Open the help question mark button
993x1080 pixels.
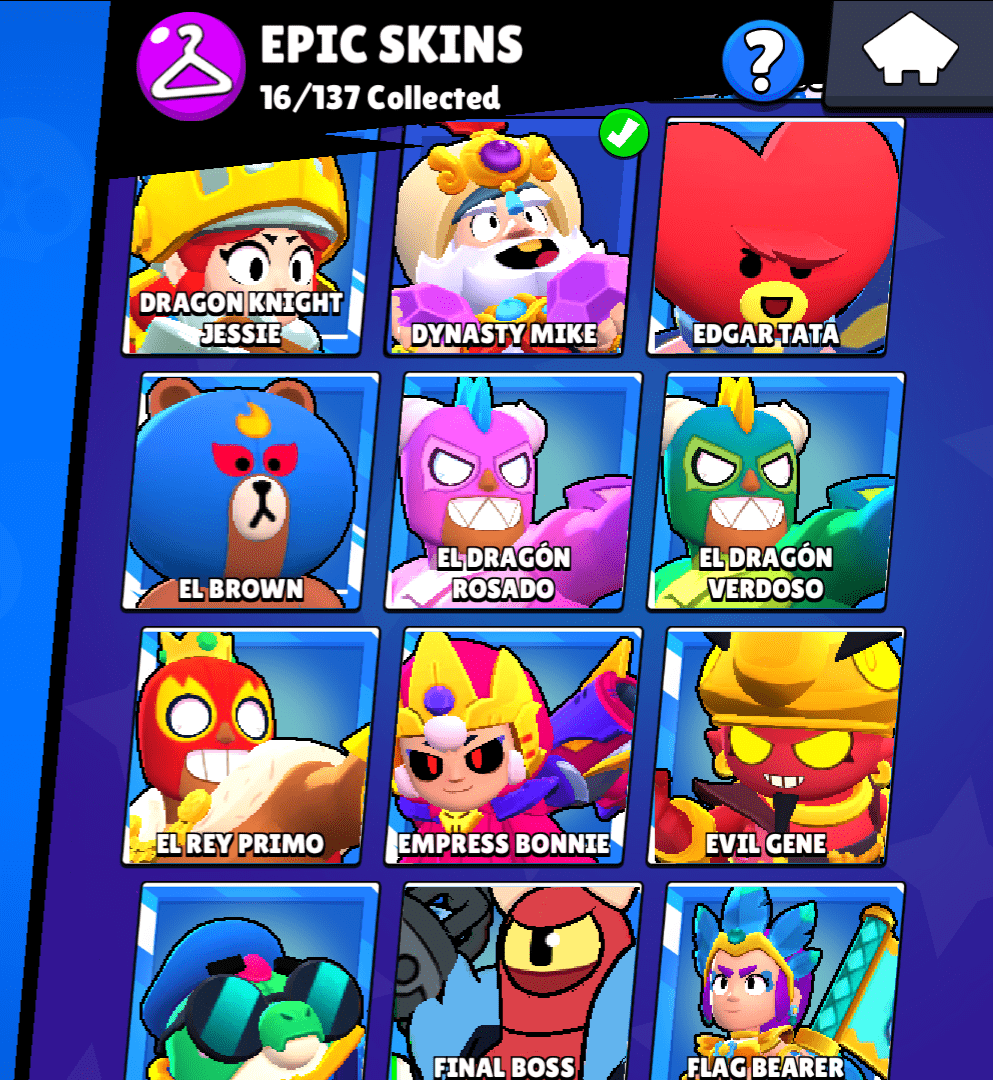[763, 60]
